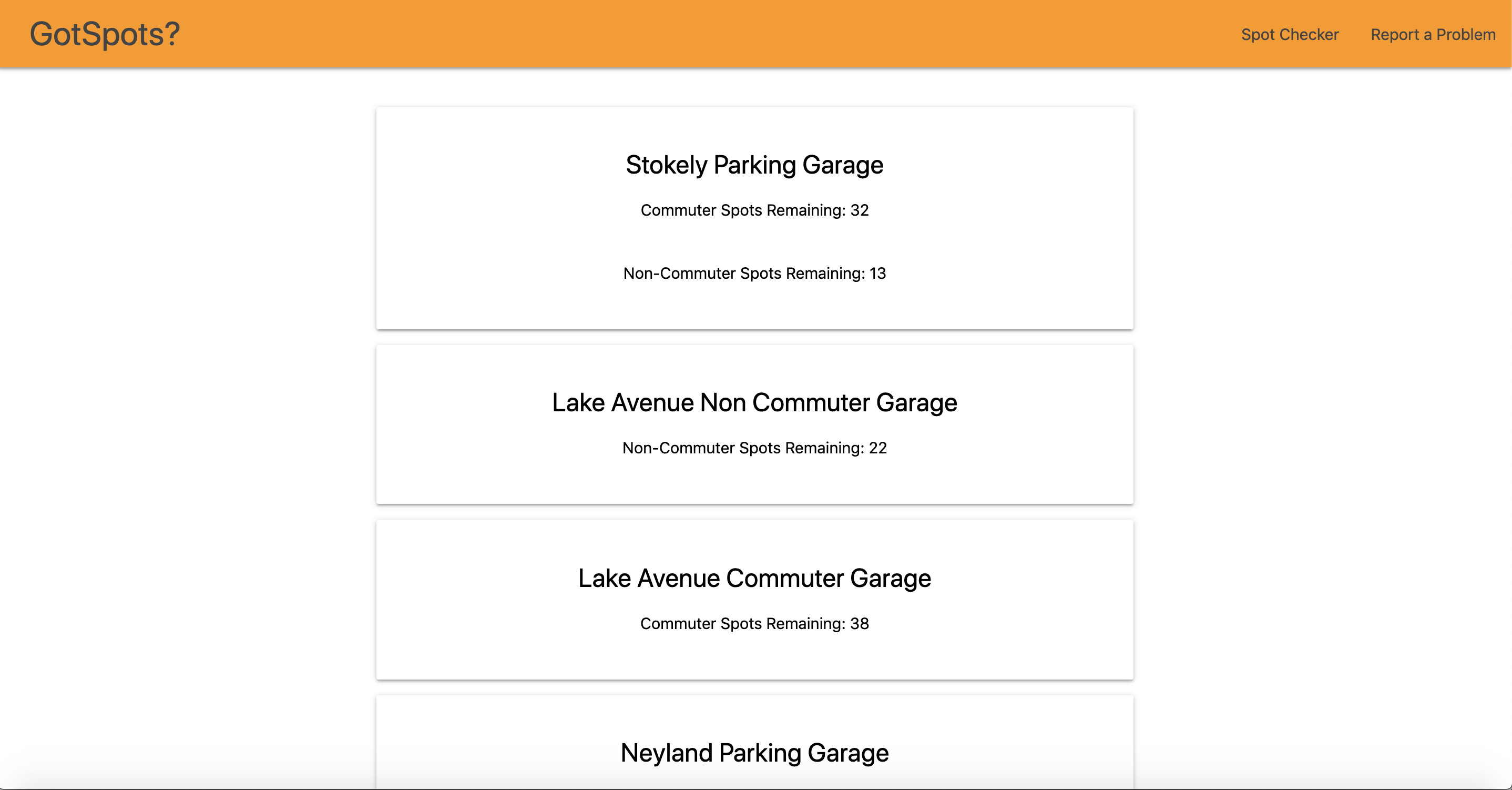The height and width of the screenshot is (790, 1512).
Task: Go to Report a Problem
Action: (1432, 35)
